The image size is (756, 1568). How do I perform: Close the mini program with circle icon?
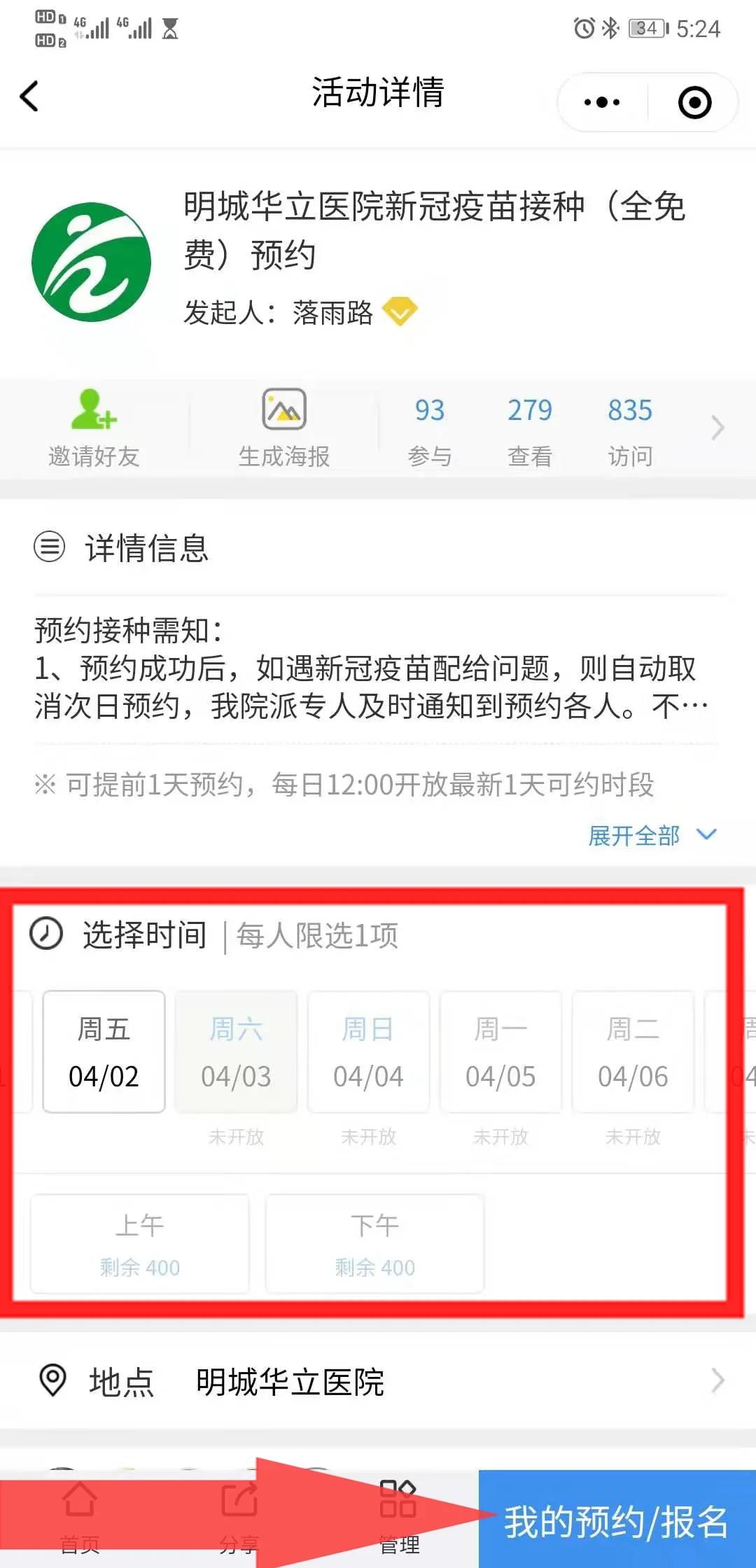point(694,102)
